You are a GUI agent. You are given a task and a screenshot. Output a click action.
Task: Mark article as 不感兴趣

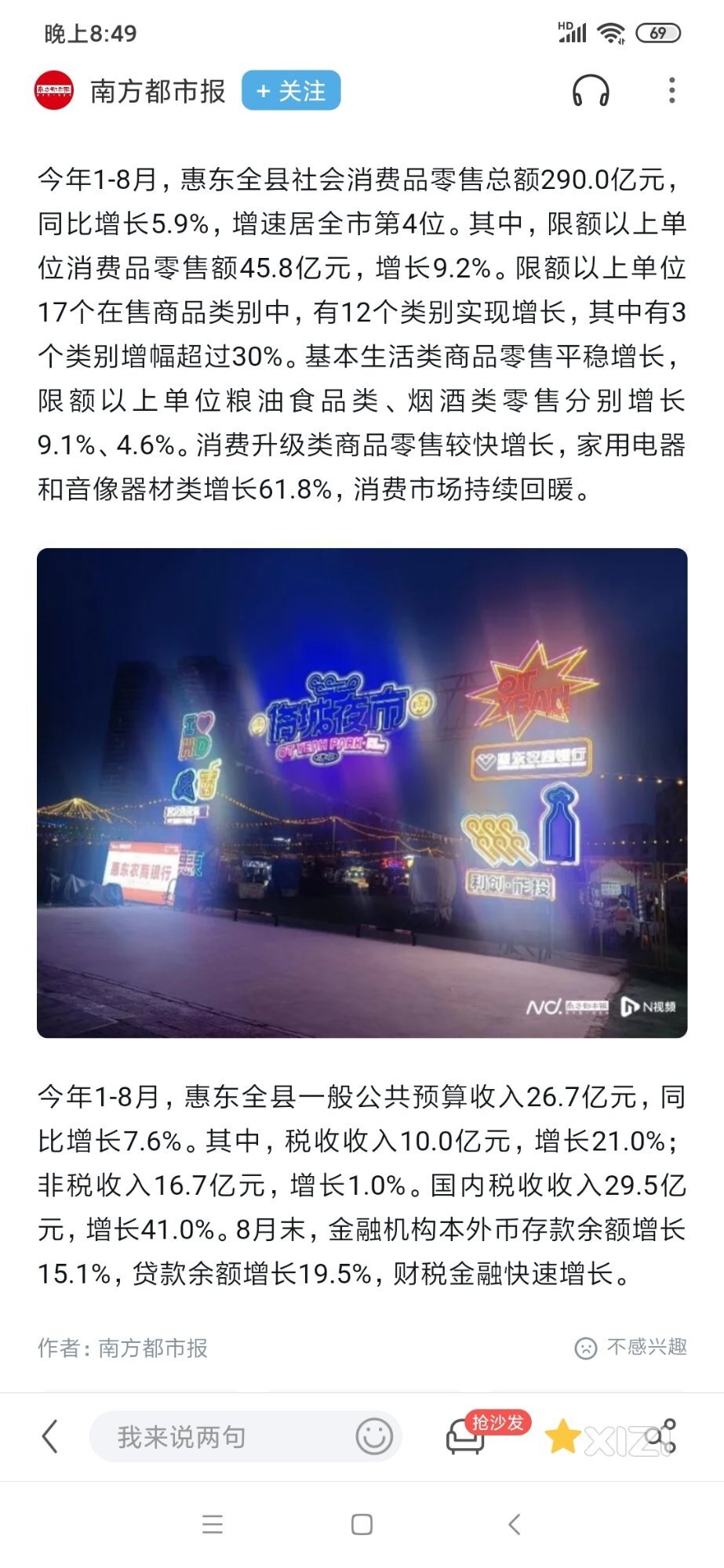point(631,1347)
